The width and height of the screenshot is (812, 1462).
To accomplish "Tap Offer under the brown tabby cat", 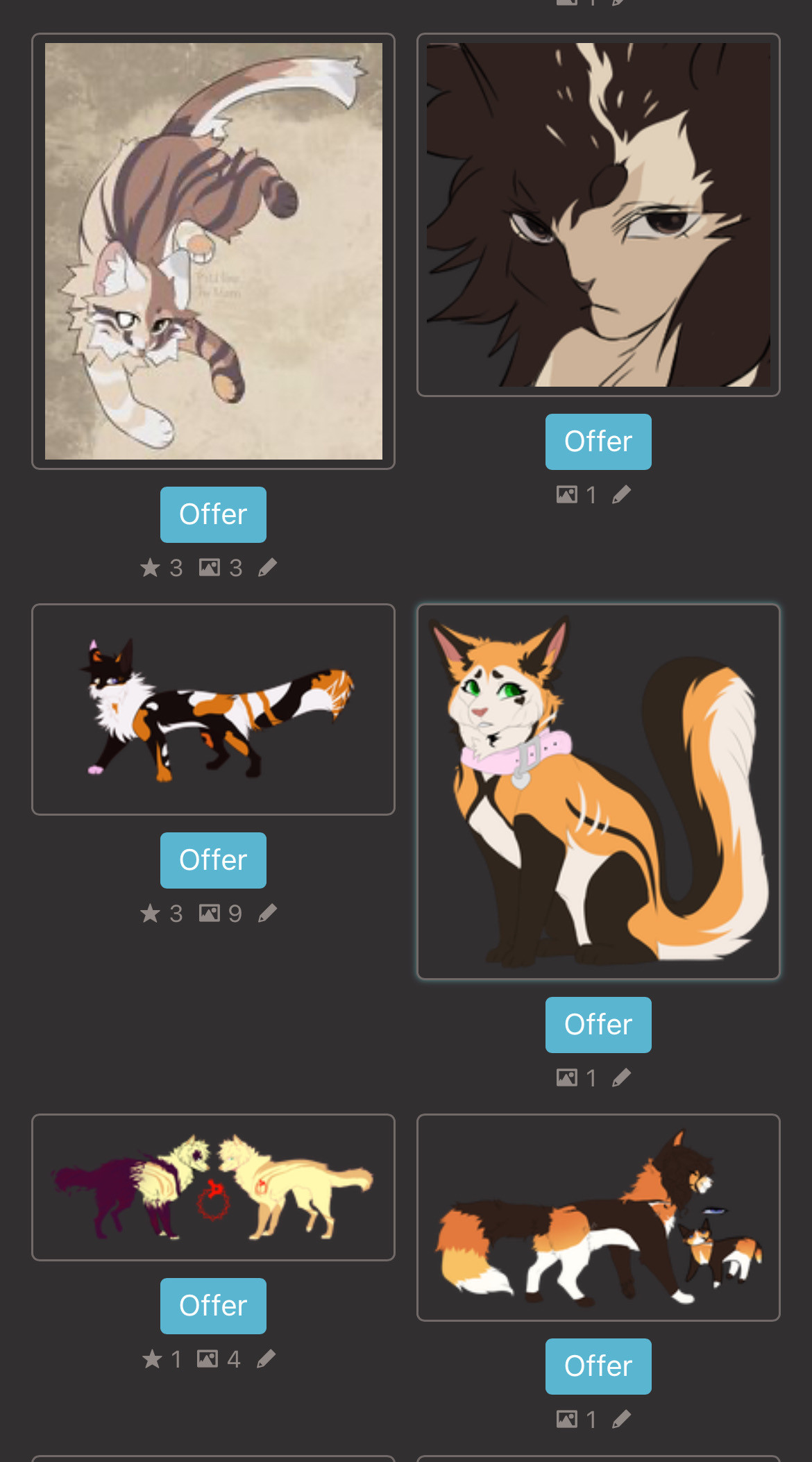I will click(x=213, y=514).
